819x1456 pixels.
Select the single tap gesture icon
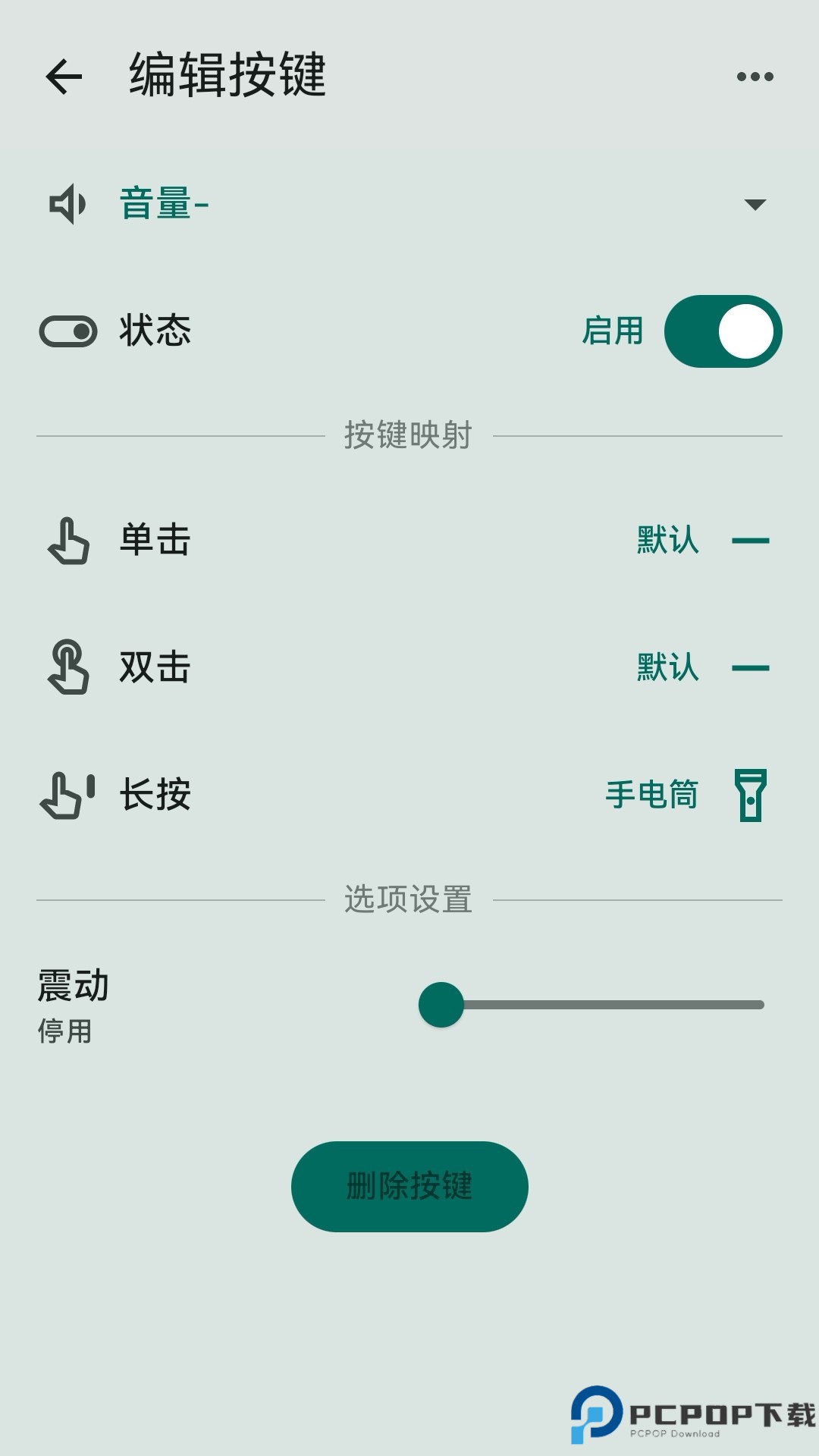pos(68,540)
